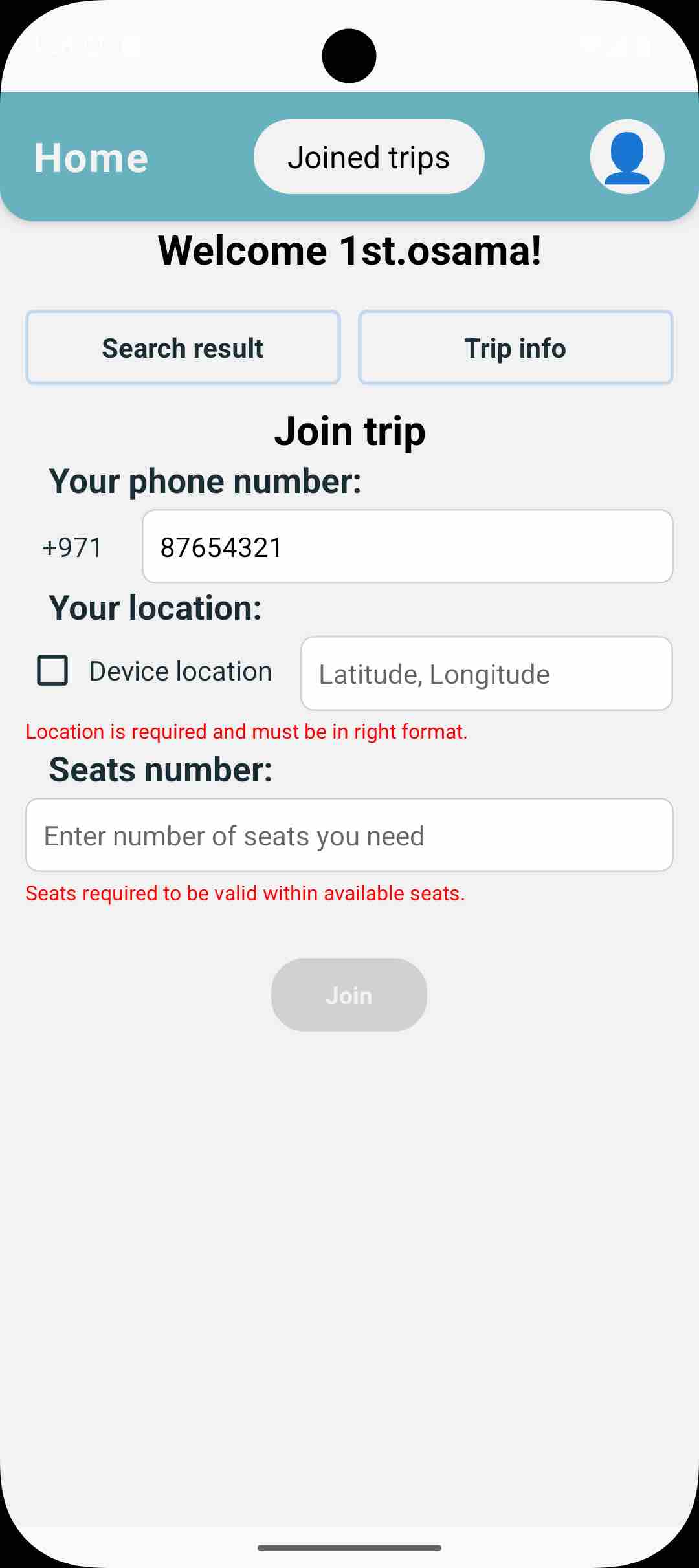
Task: Open the user profile icon
Action: click(627, 157)
